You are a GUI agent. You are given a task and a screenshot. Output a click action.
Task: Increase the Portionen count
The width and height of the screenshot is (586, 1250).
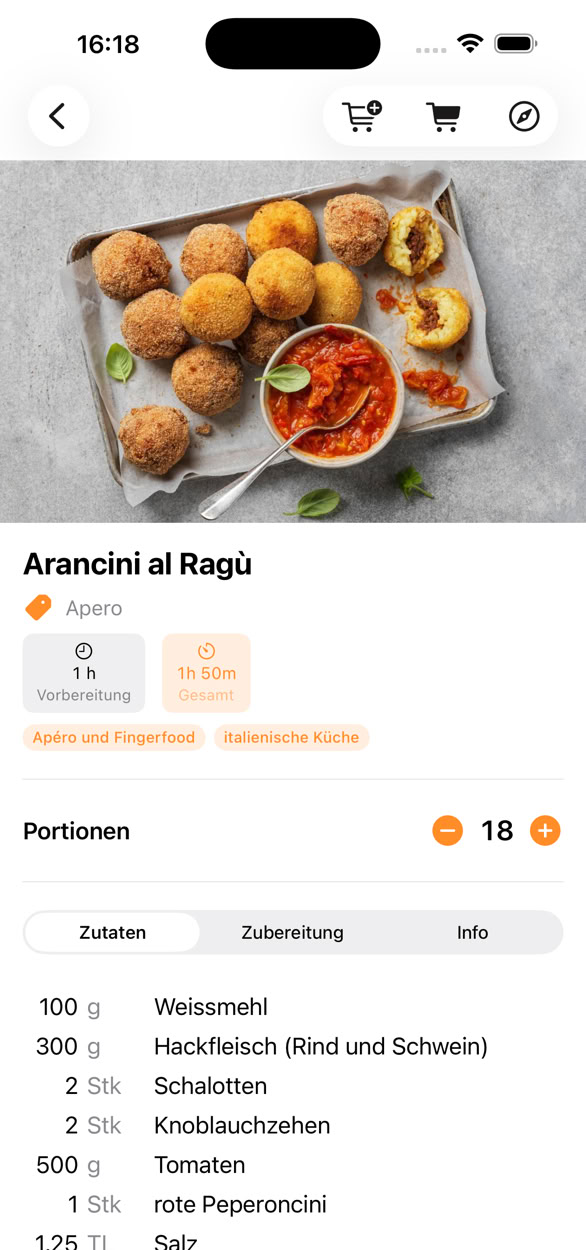tap(545, 831)
